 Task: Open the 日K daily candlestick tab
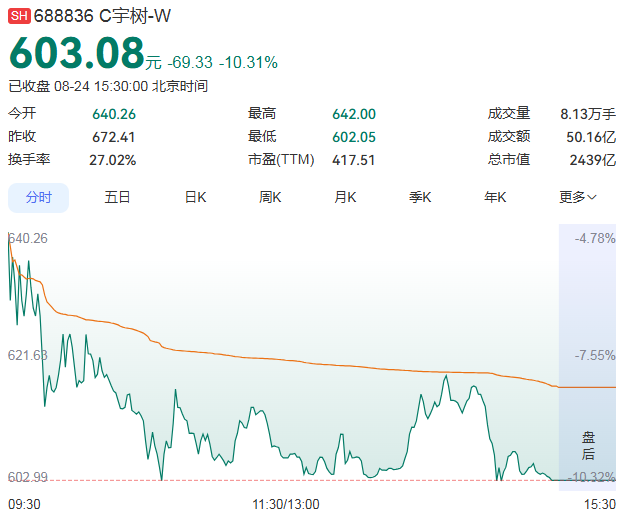click(x=195, y=197)
